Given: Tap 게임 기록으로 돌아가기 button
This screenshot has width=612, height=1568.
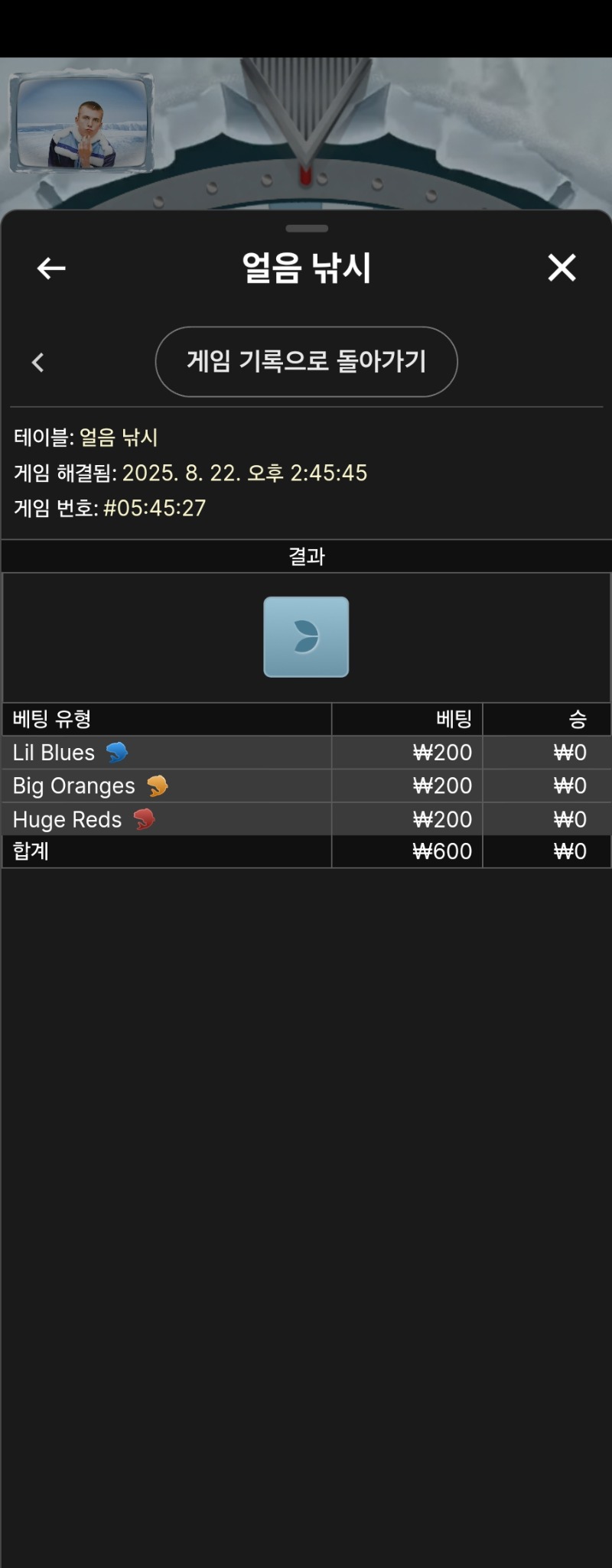Looking at the screenshot, I should 306,362.
